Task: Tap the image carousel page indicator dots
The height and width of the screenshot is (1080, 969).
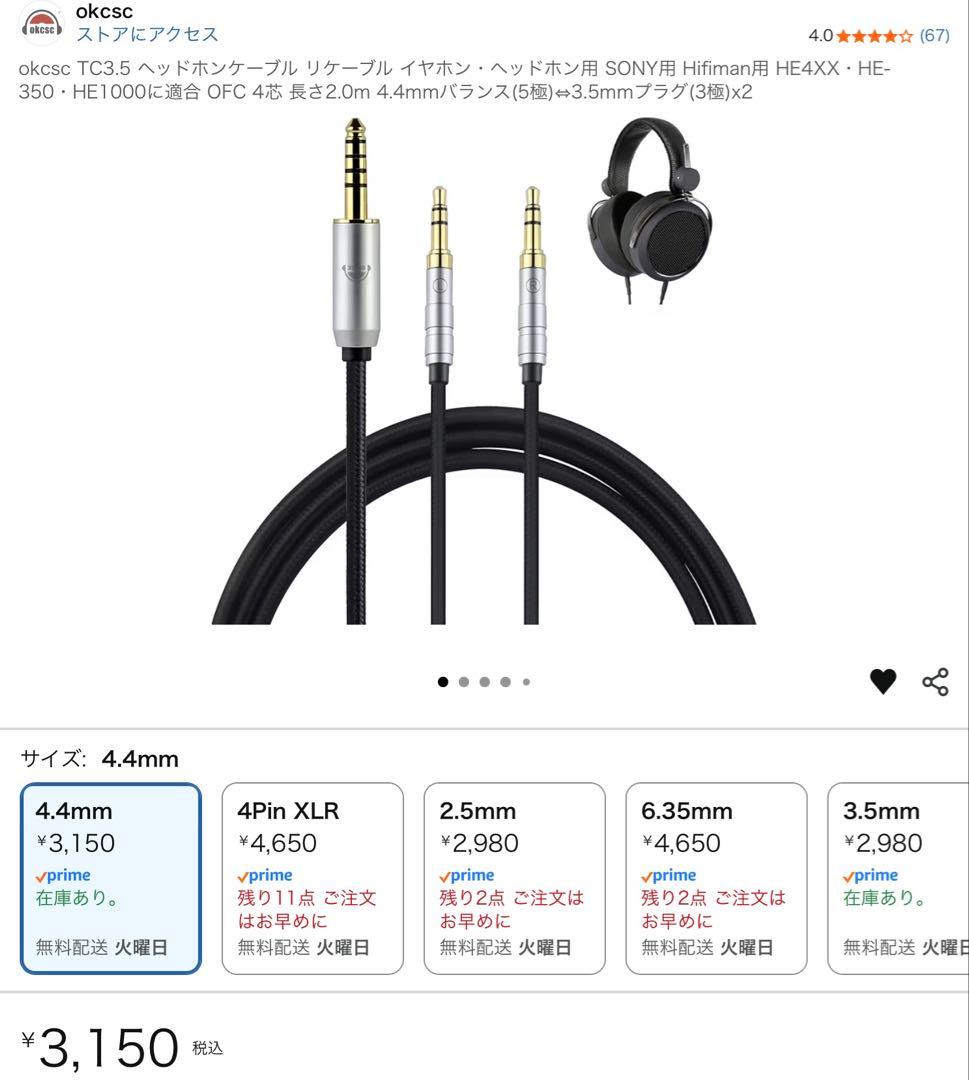Action: 484,682
